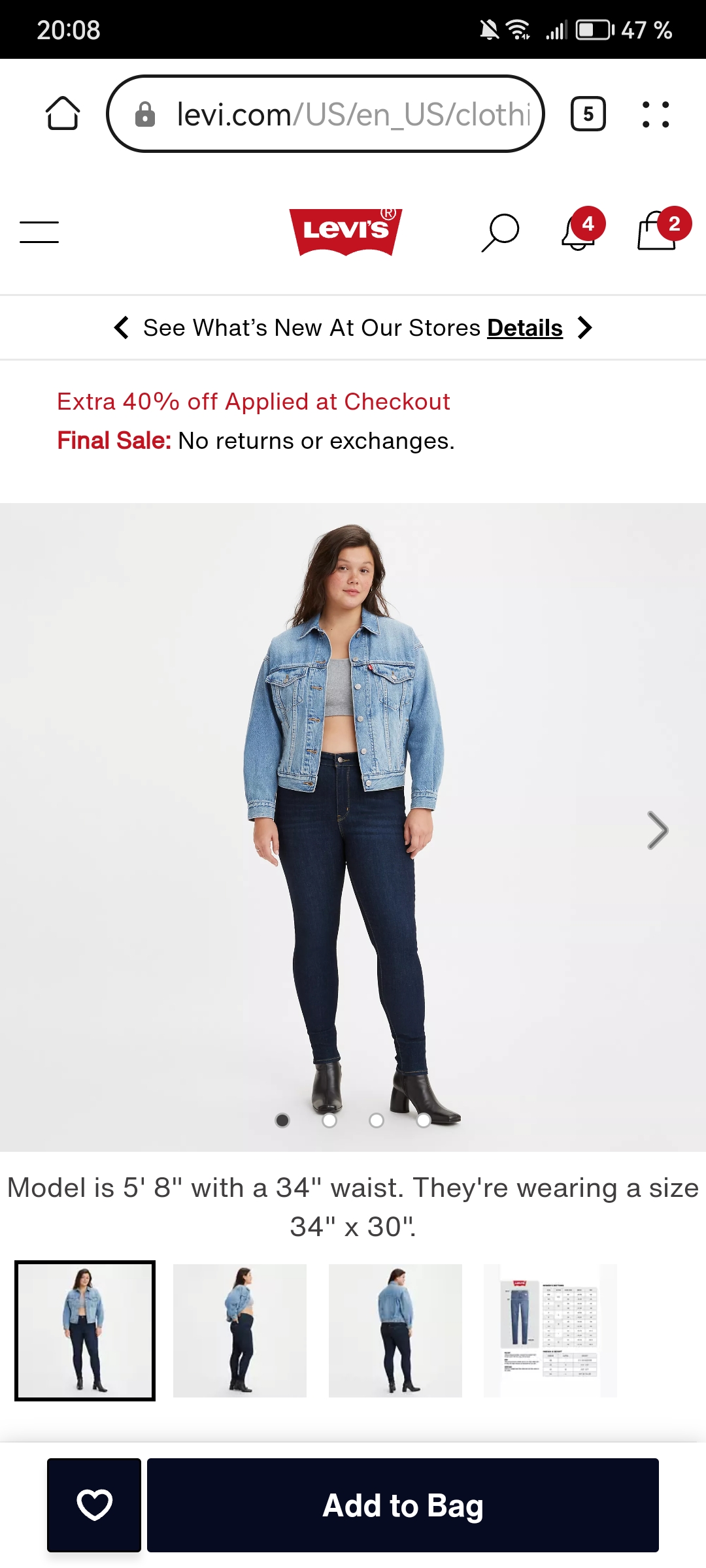
Task: Jump to the second carousel dot
Action: coord(329,1120)
